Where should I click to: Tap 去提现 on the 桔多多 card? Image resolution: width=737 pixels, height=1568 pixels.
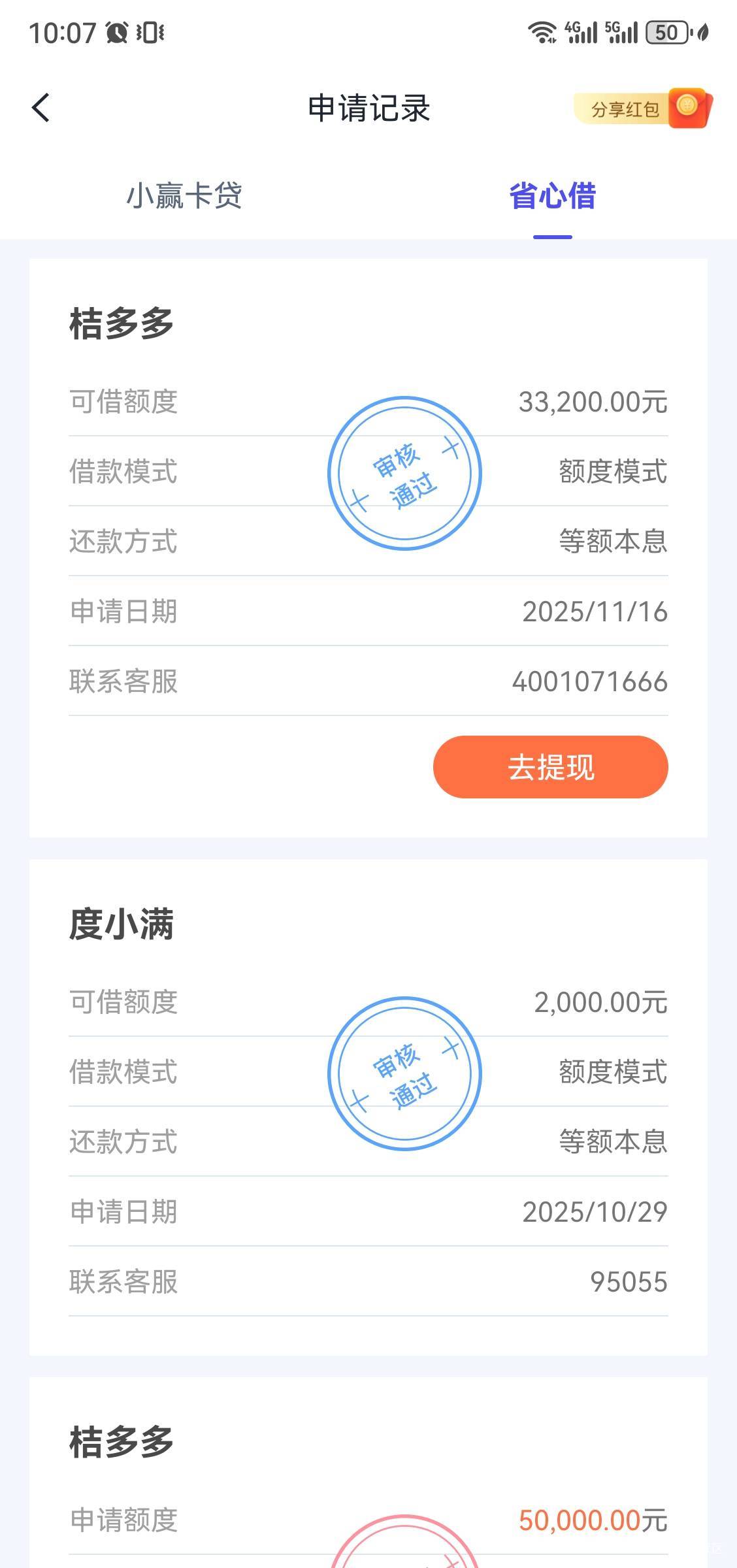(x=551, y=767)
